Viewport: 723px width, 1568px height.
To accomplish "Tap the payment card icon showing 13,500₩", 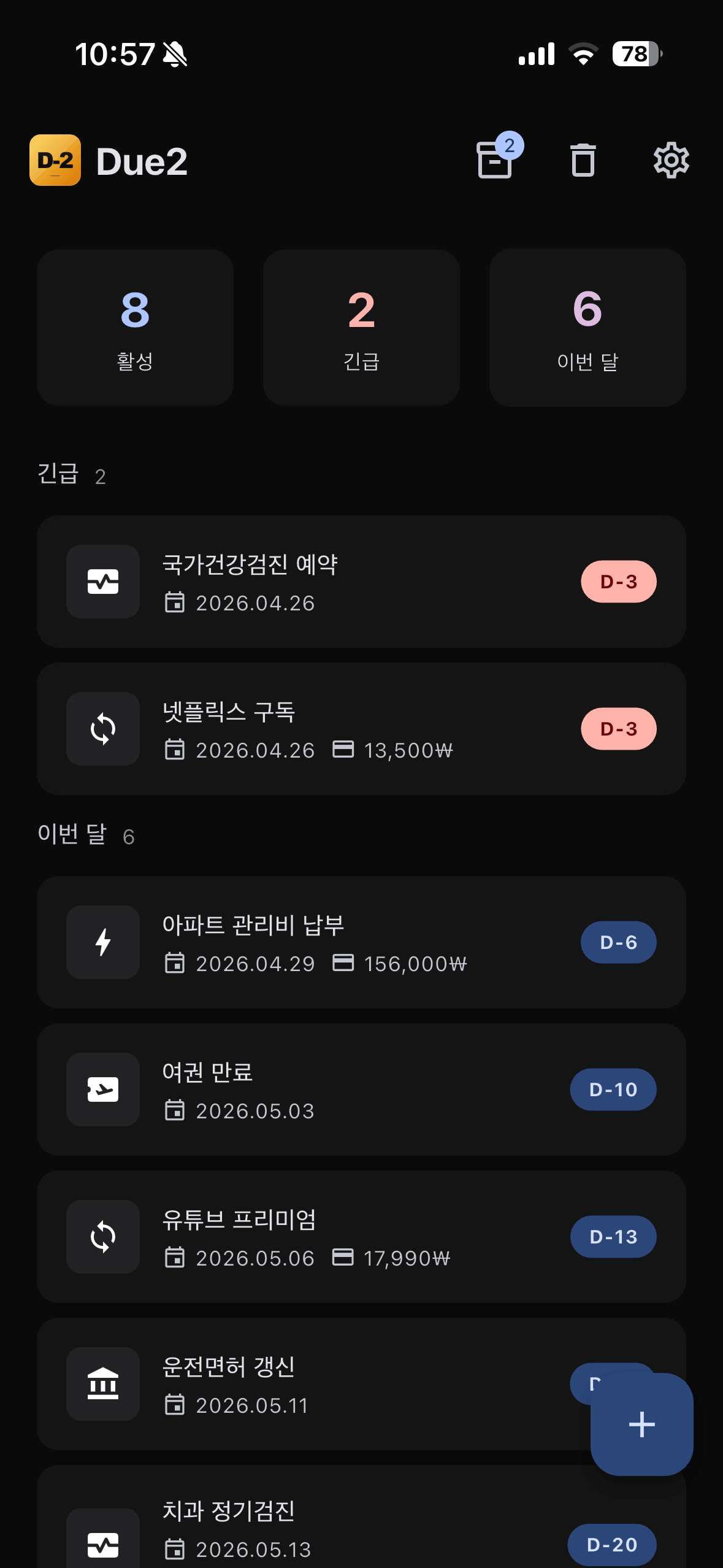I will click(343, 750).
